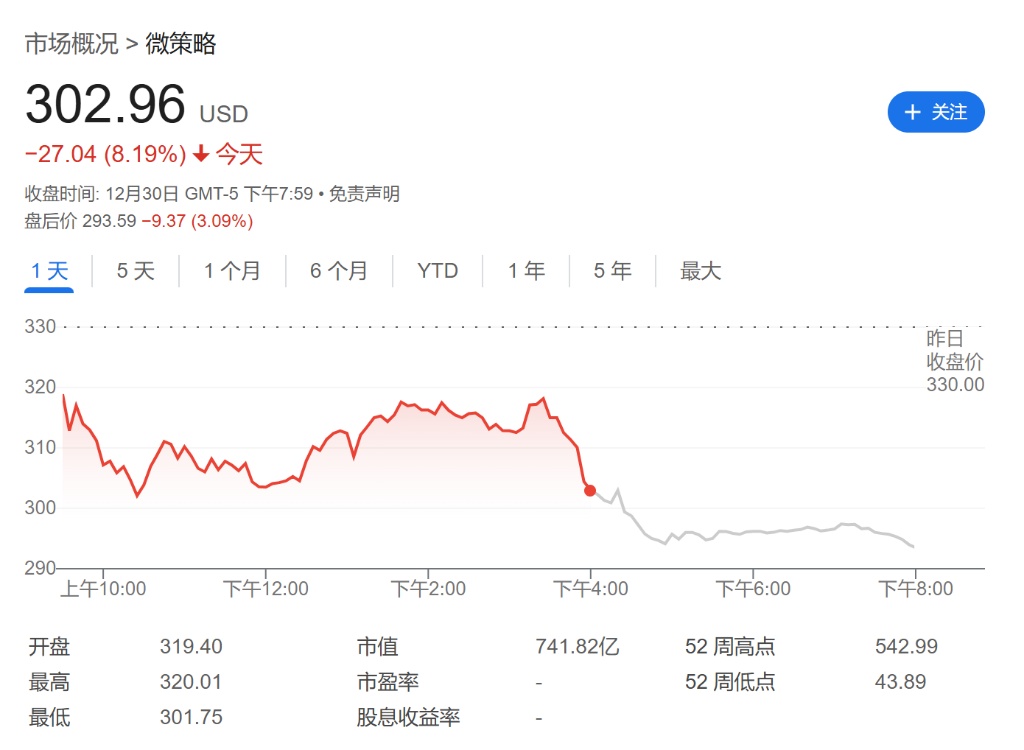Open the 市场概况 breadcrumb link
1024x750 pixels.
(72, 44)
